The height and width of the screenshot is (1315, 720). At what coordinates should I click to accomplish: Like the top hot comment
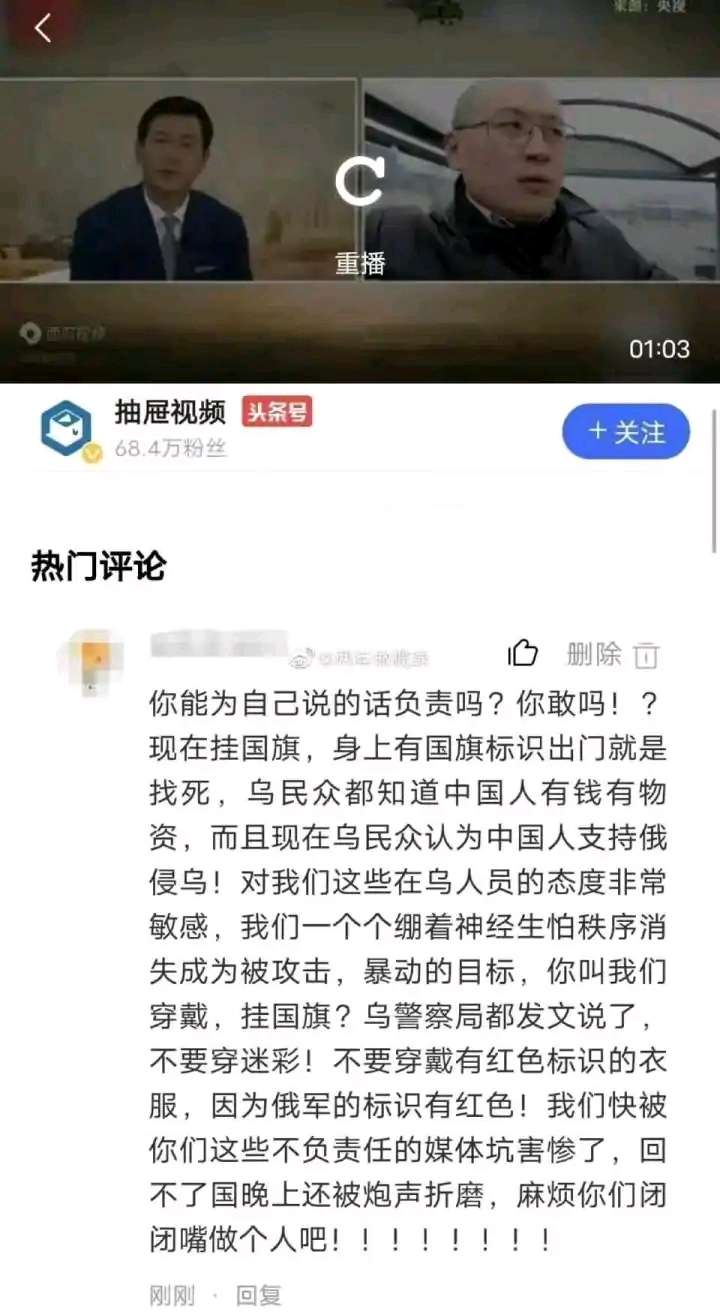click(x=522, y=655)
